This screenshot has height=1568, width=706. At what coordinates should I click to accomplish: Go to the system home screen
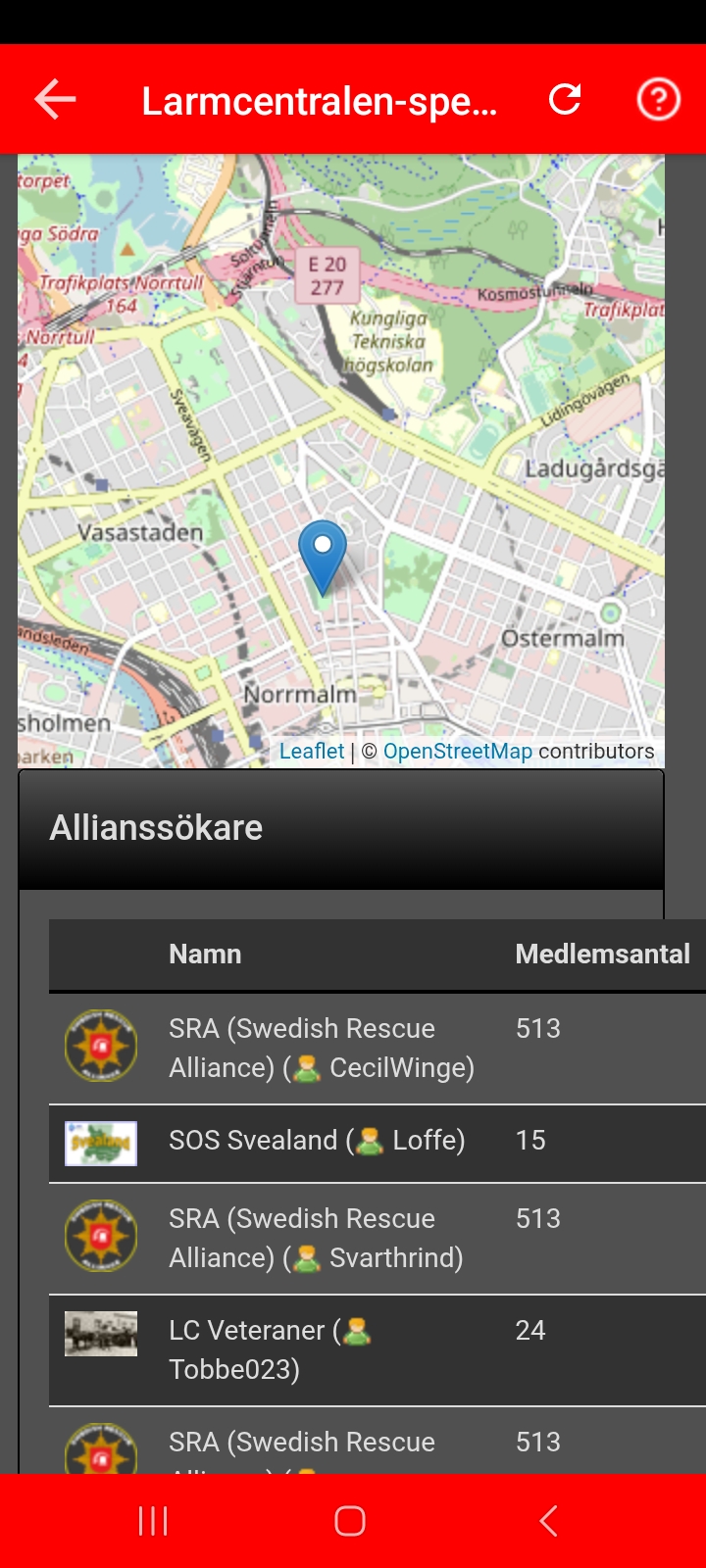coord(350,1521)
